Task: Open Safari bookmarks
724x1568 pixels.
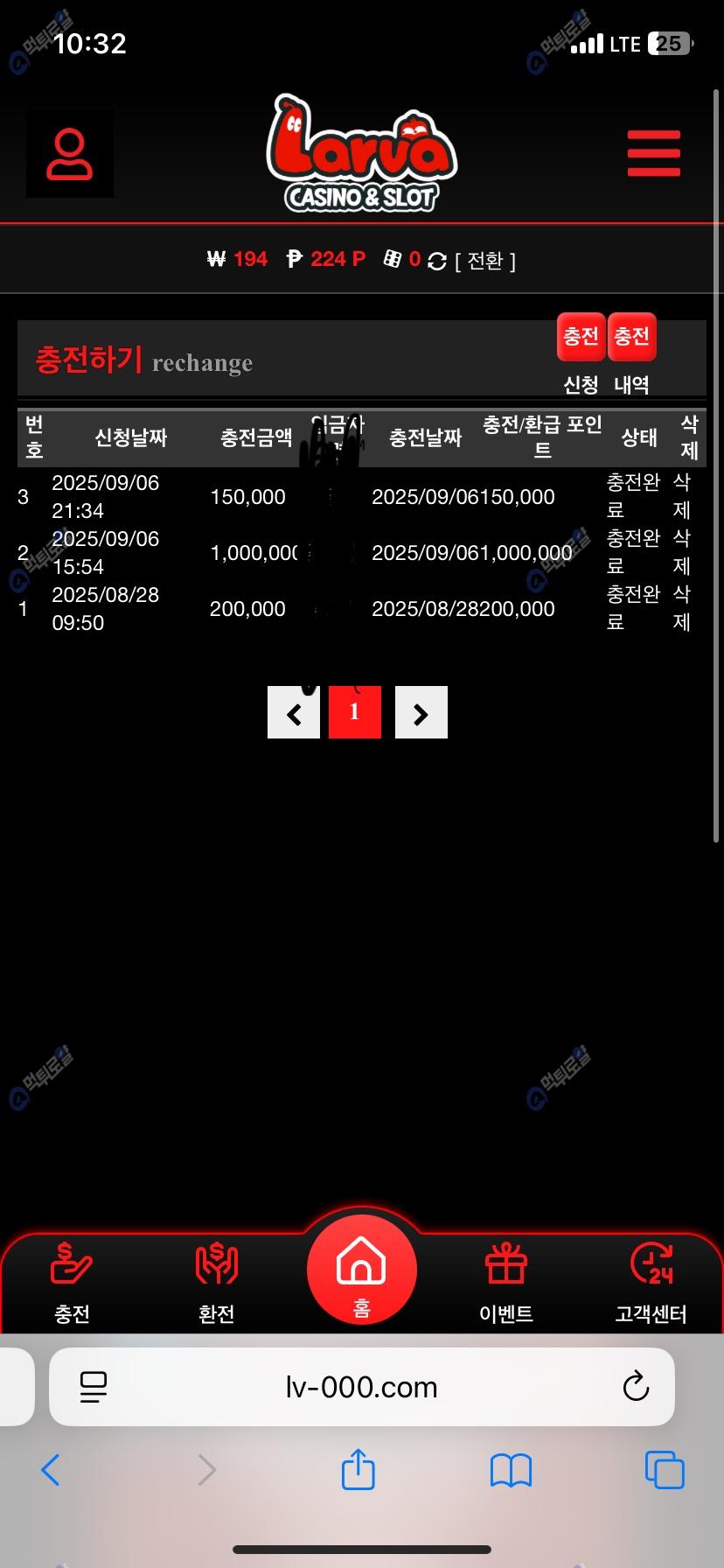Action: tap(511, 1470)
